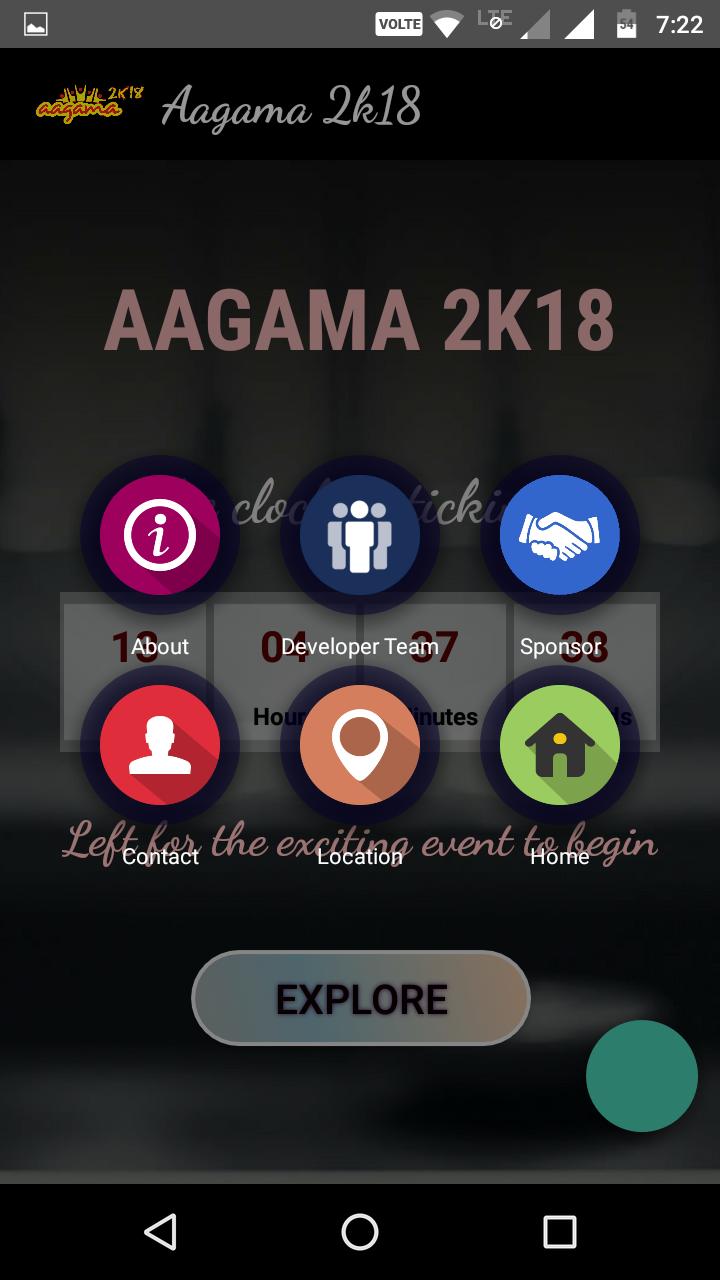Click the Home label

[560, 857]
